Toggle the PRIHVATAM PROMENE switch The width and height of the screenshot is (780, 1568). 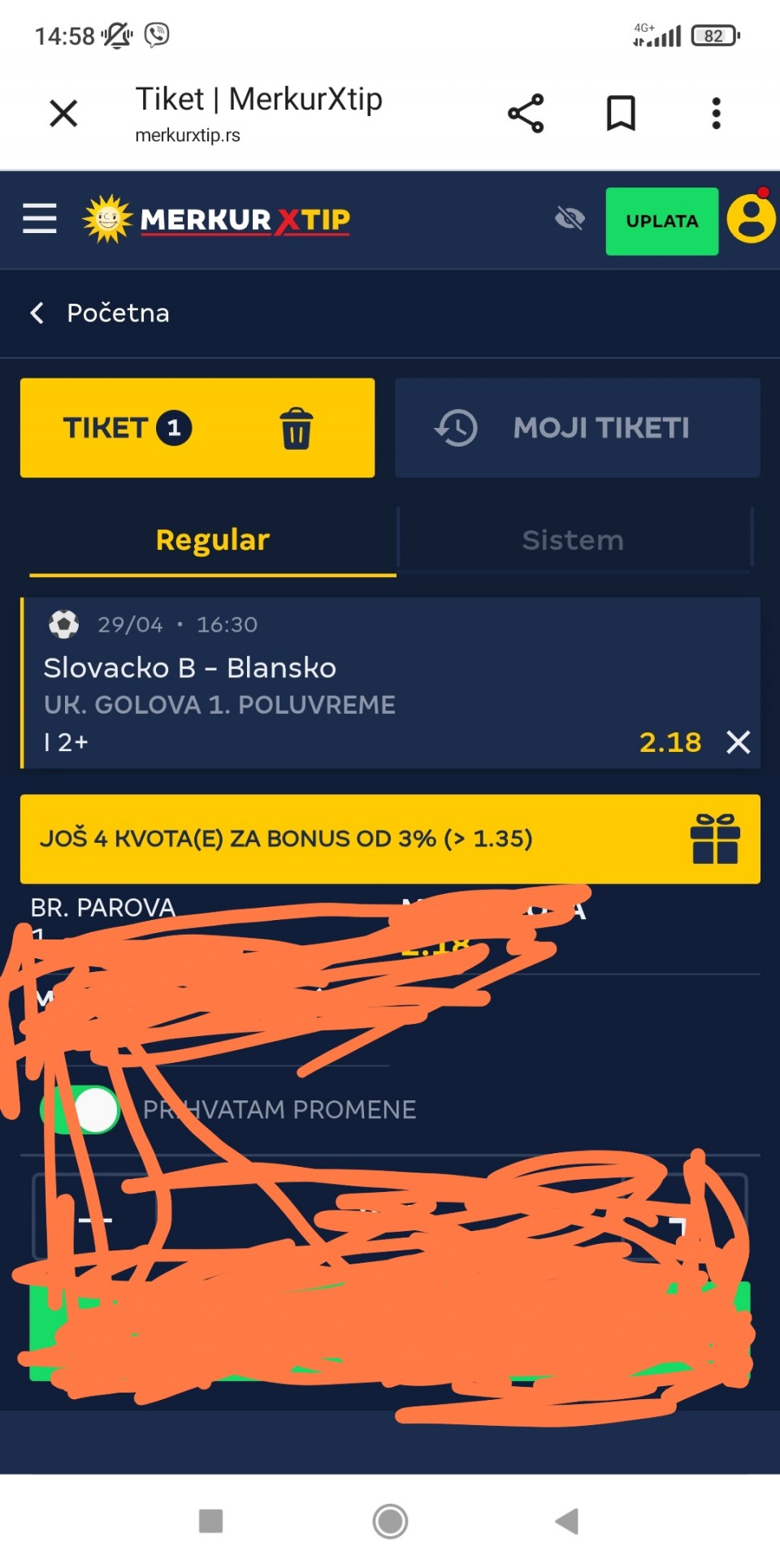[81, 1109]
